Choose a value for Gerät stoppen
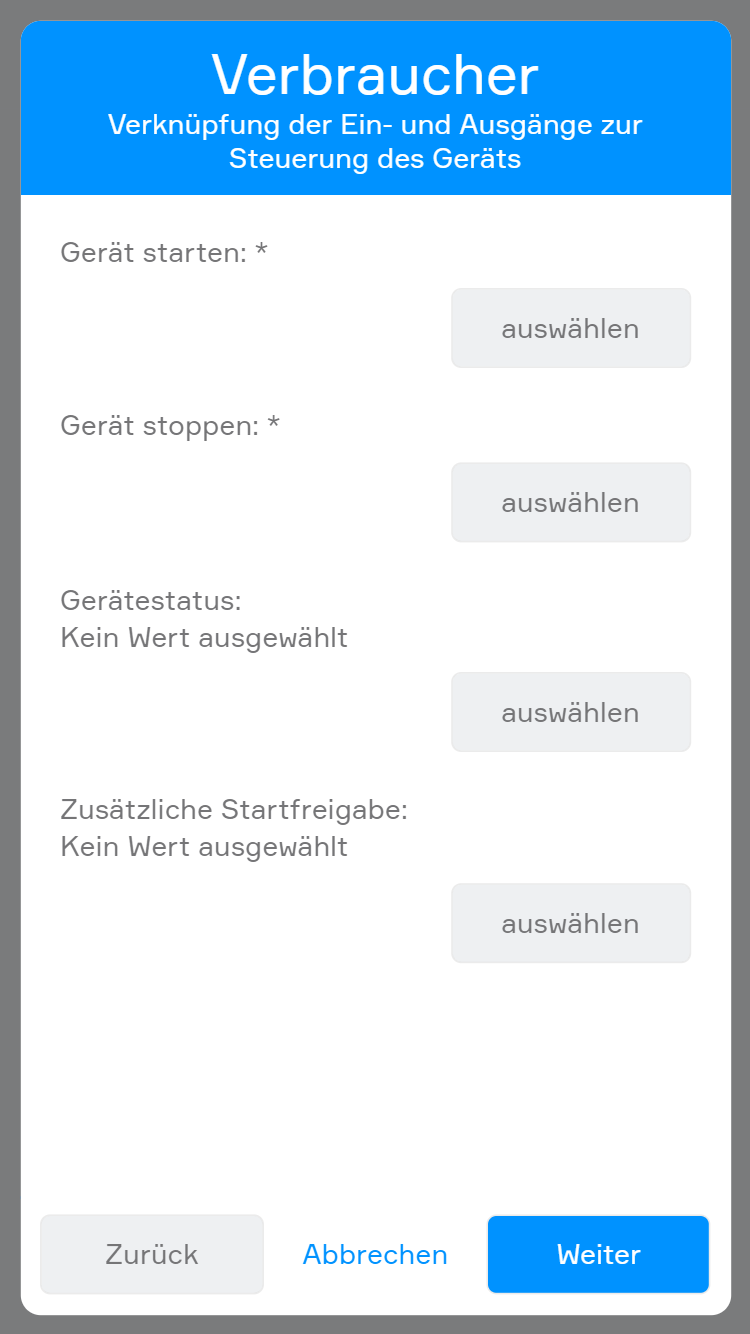 [x=570, y=502]
